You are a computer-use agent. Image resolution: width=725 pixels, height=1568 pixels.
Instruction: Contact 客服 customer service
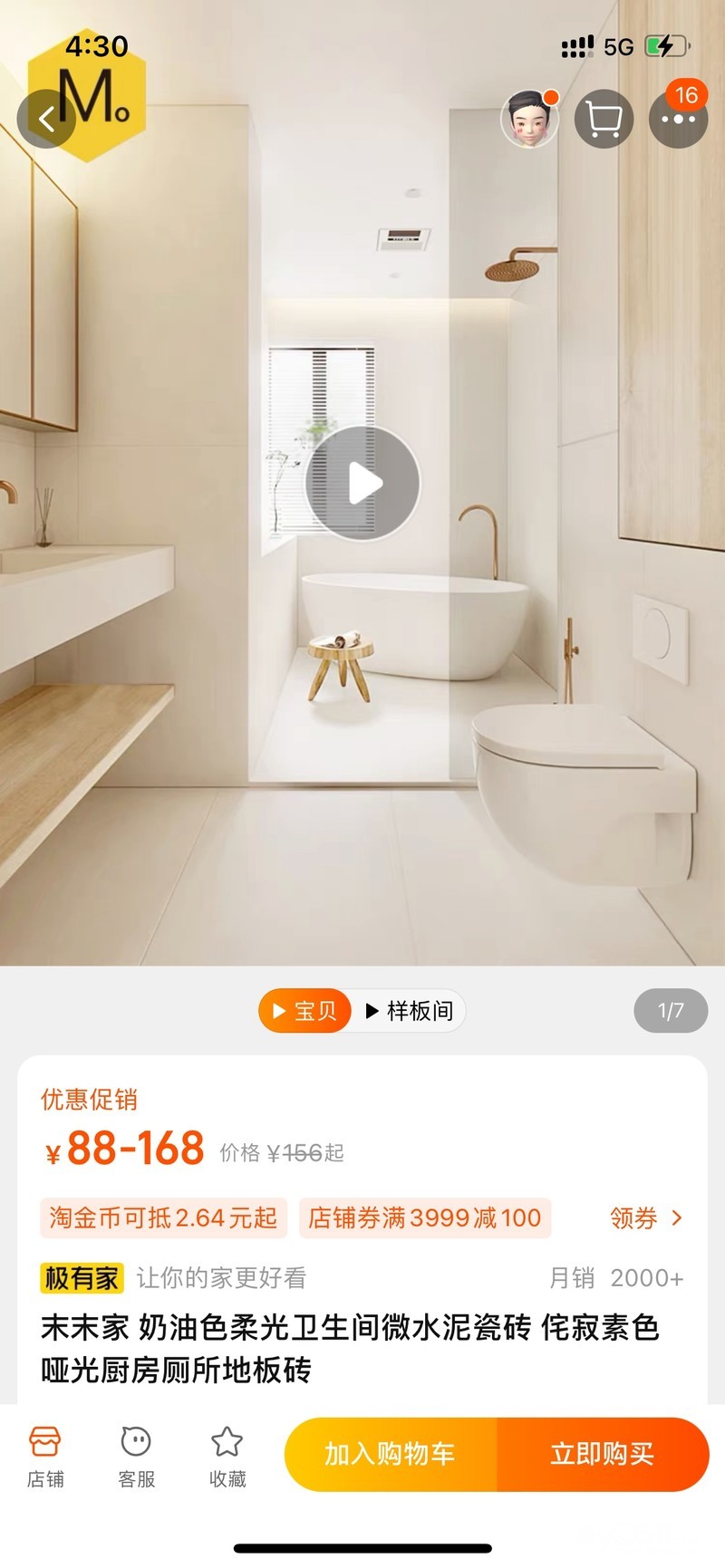click(x=136, y=1457)
